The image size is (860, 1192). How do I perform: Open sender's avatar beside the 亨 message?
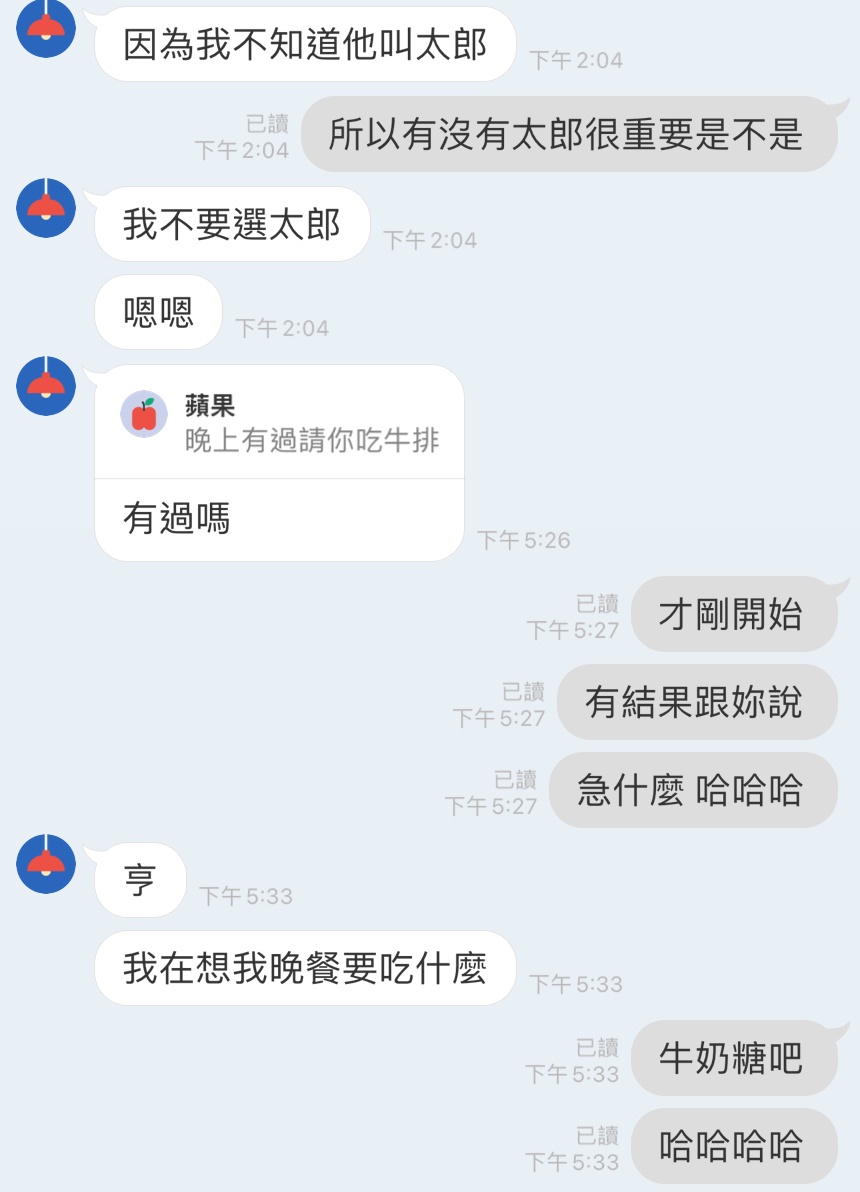point(46,864)
